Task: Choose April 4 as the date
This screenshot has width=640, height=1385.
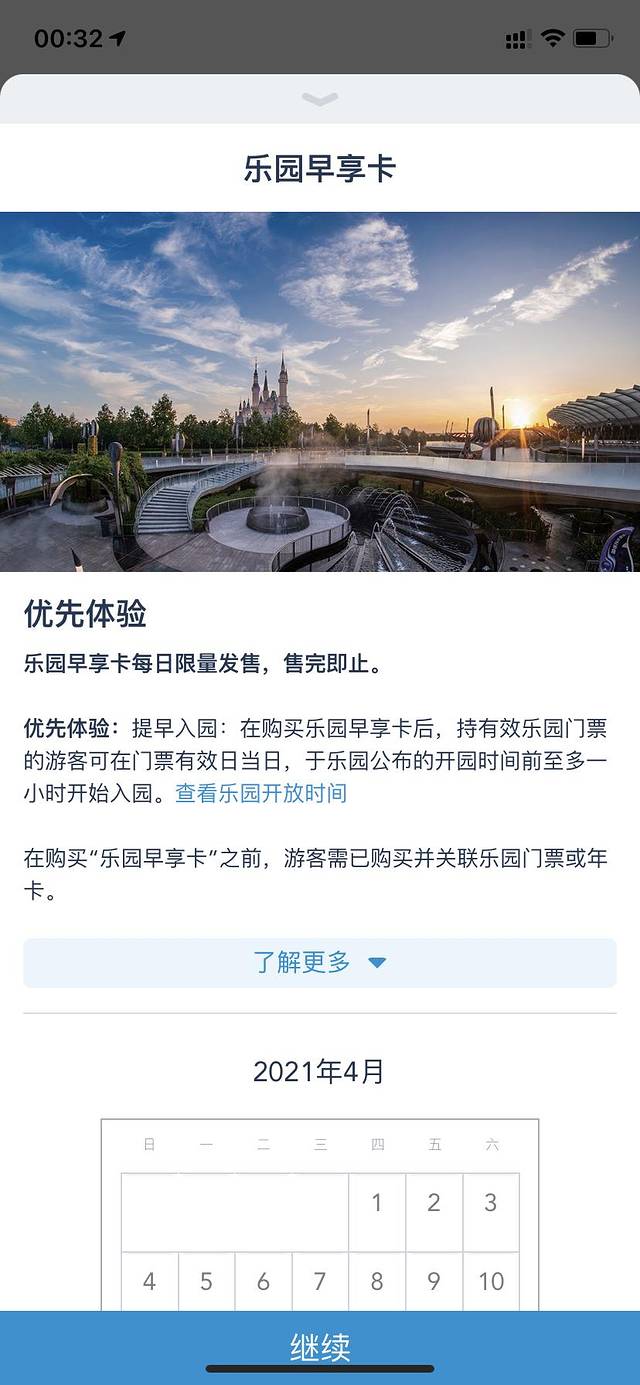Action: [x=149, y=1281]
